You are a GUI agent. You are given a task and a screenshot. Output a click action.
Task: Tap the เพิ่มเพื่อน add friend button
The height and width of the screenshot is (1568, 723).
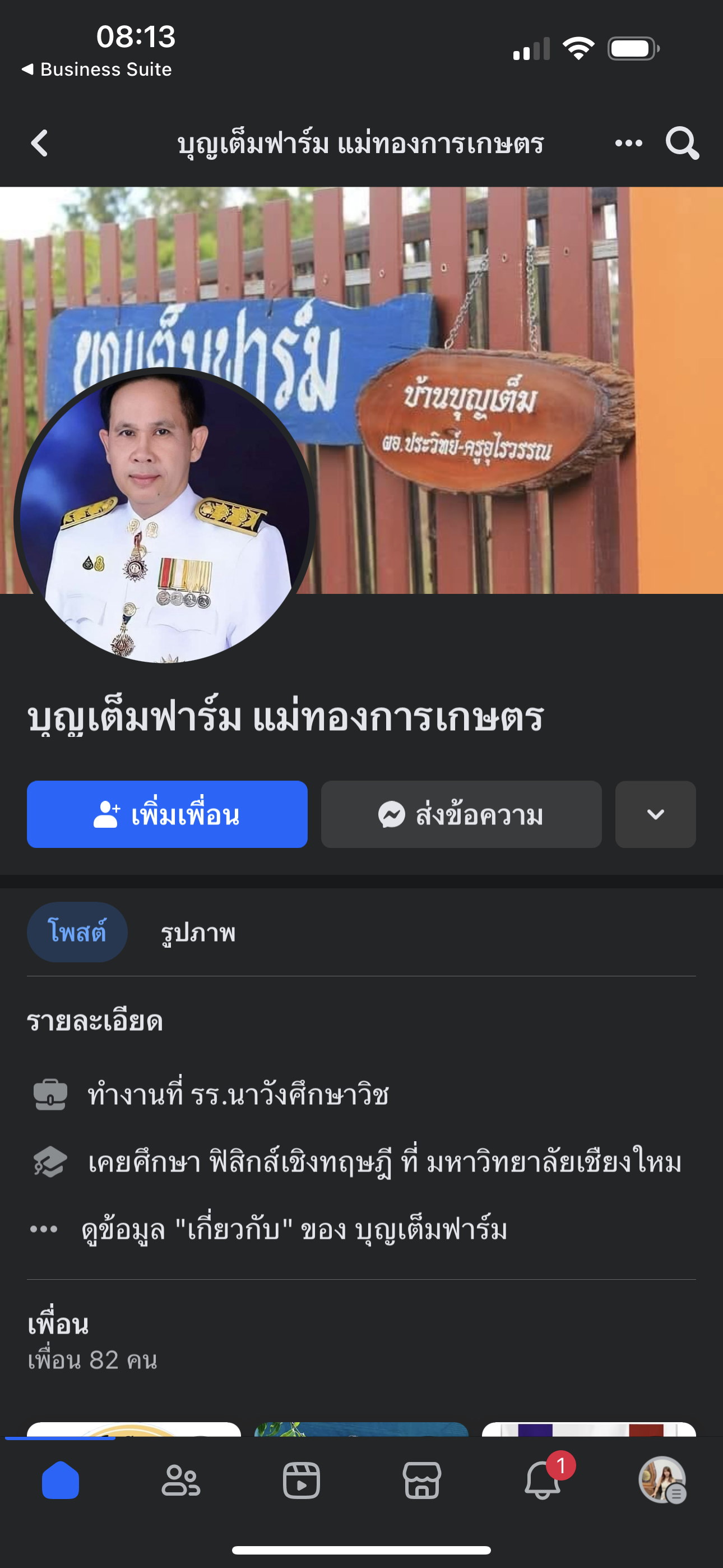click(167, 814)
